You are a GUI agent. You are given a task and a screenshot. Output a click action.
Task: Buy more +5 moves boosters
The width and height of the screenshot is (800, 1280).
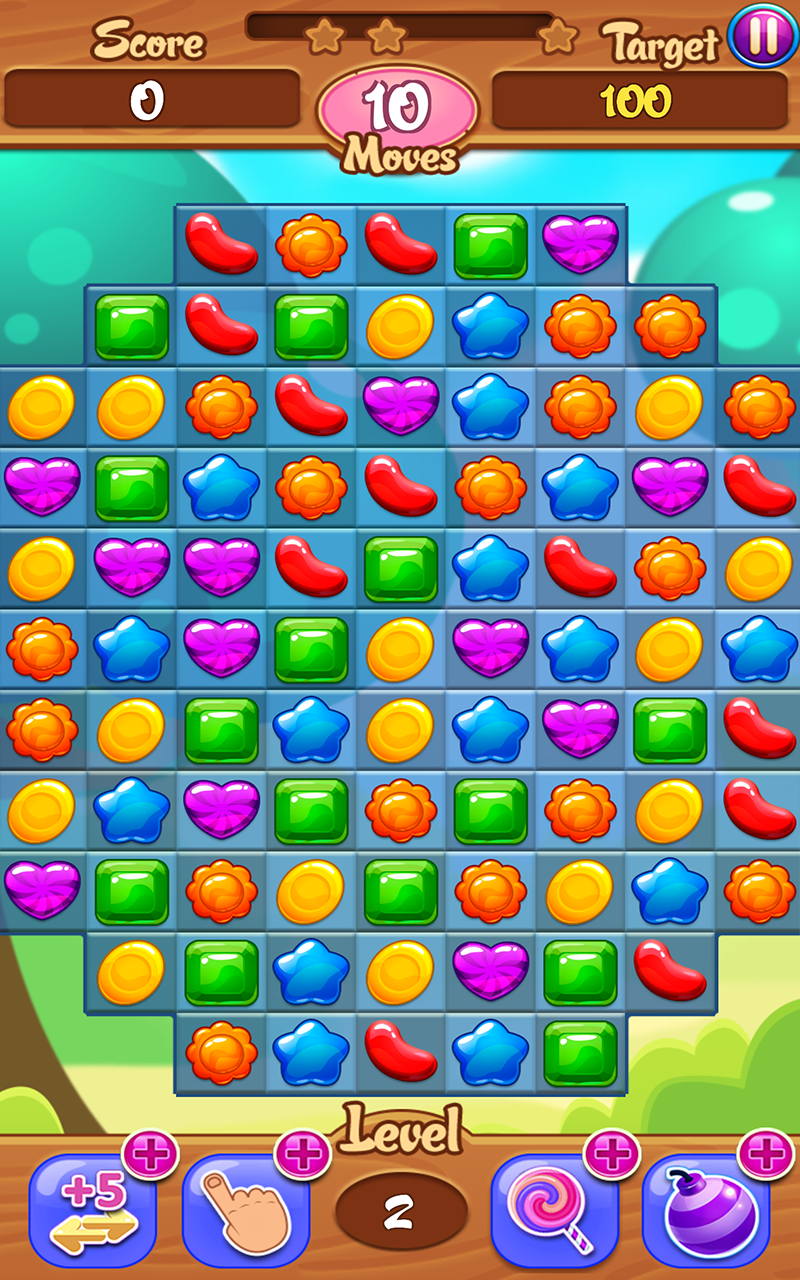[152, 1155]
